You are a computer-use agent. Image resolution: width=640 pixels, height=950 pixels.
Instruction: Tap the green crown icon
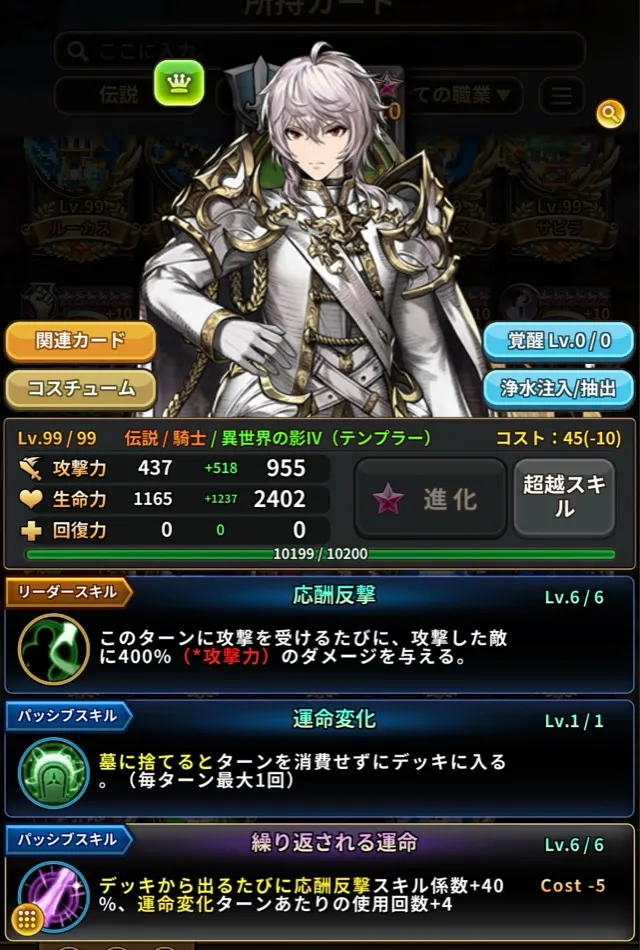[x=179, y=86]
